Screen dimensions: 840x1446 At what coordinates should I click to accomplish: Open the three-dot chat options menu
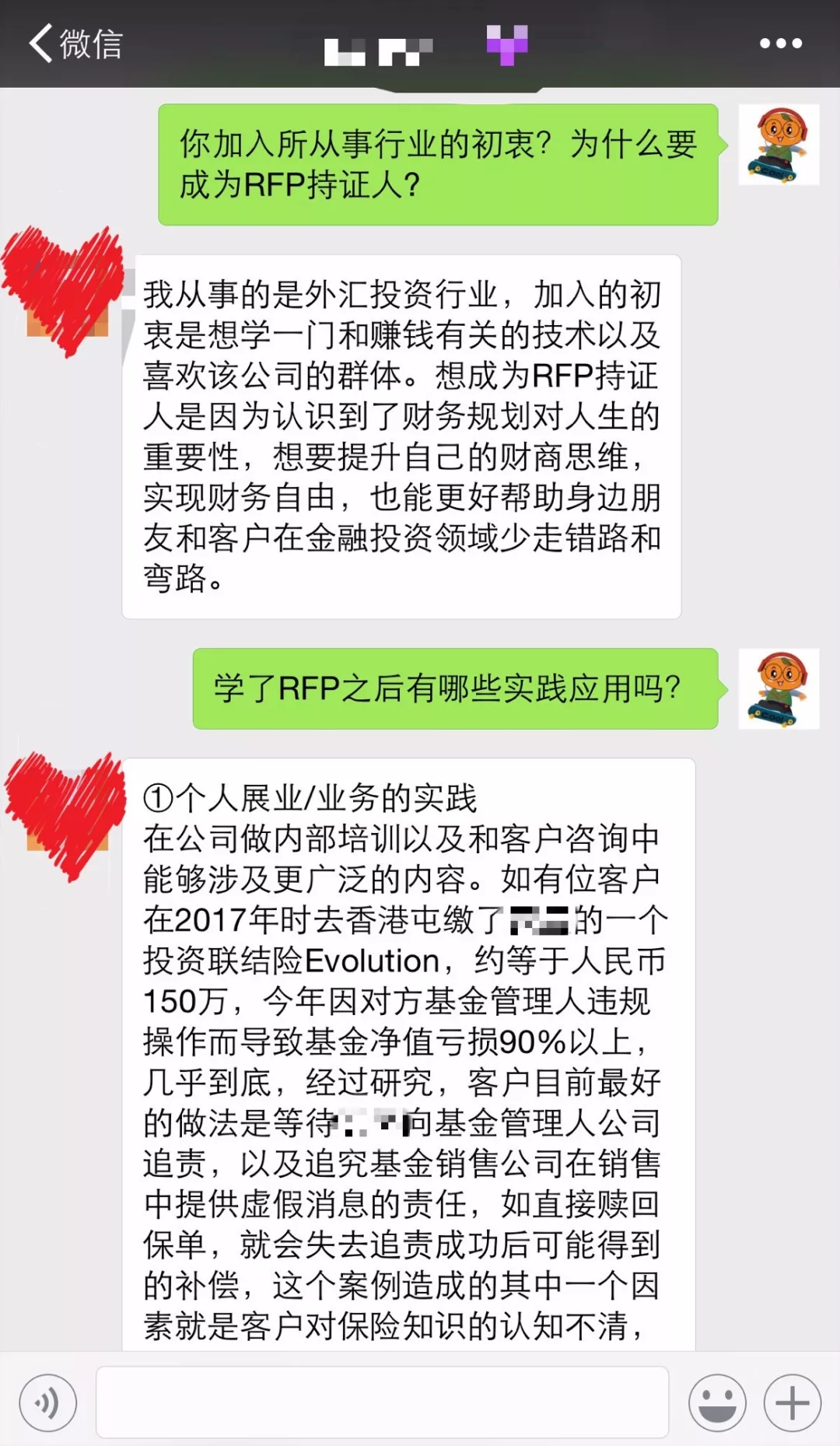click(780, 44)
